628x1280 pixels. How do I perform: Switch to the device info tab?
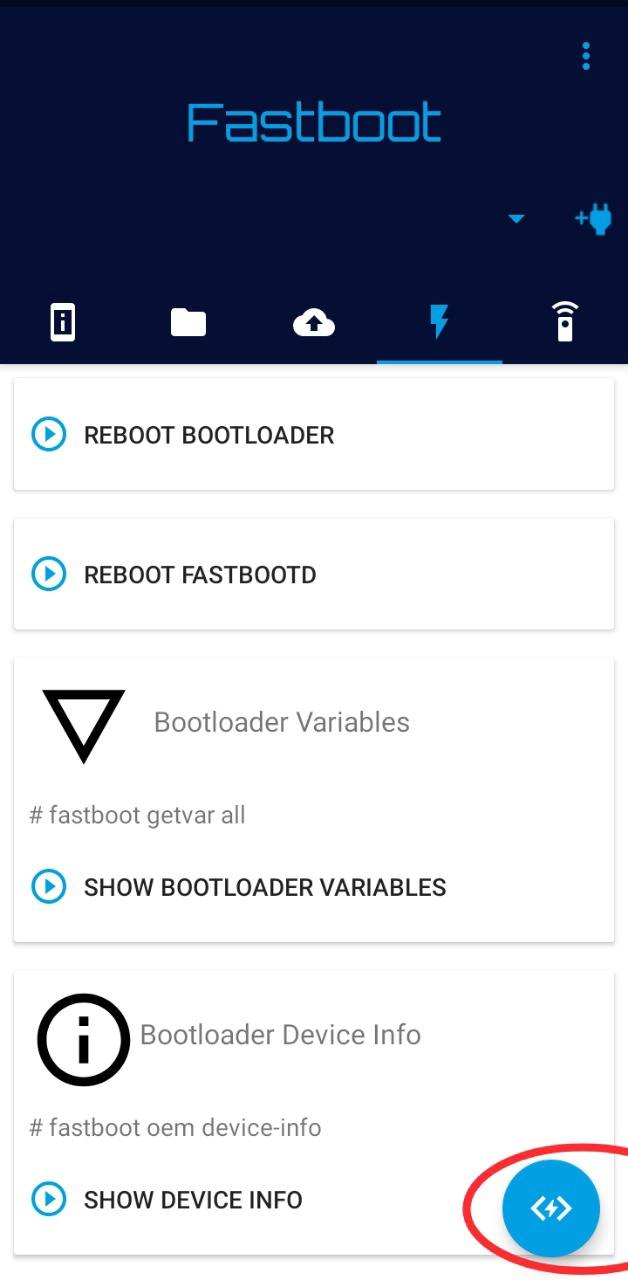[63, 322]
